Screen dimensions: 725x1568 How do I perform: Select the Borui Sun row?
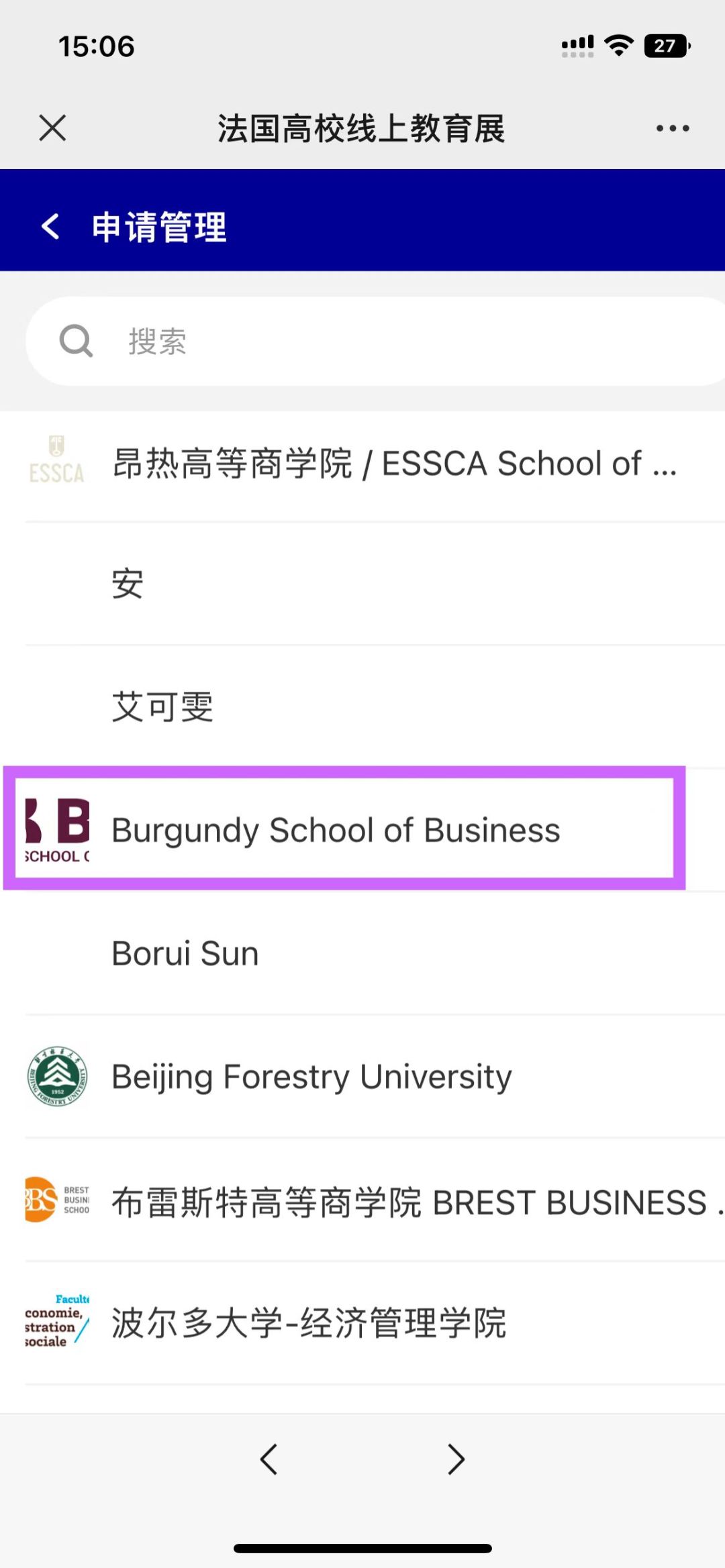coord(376,953)
